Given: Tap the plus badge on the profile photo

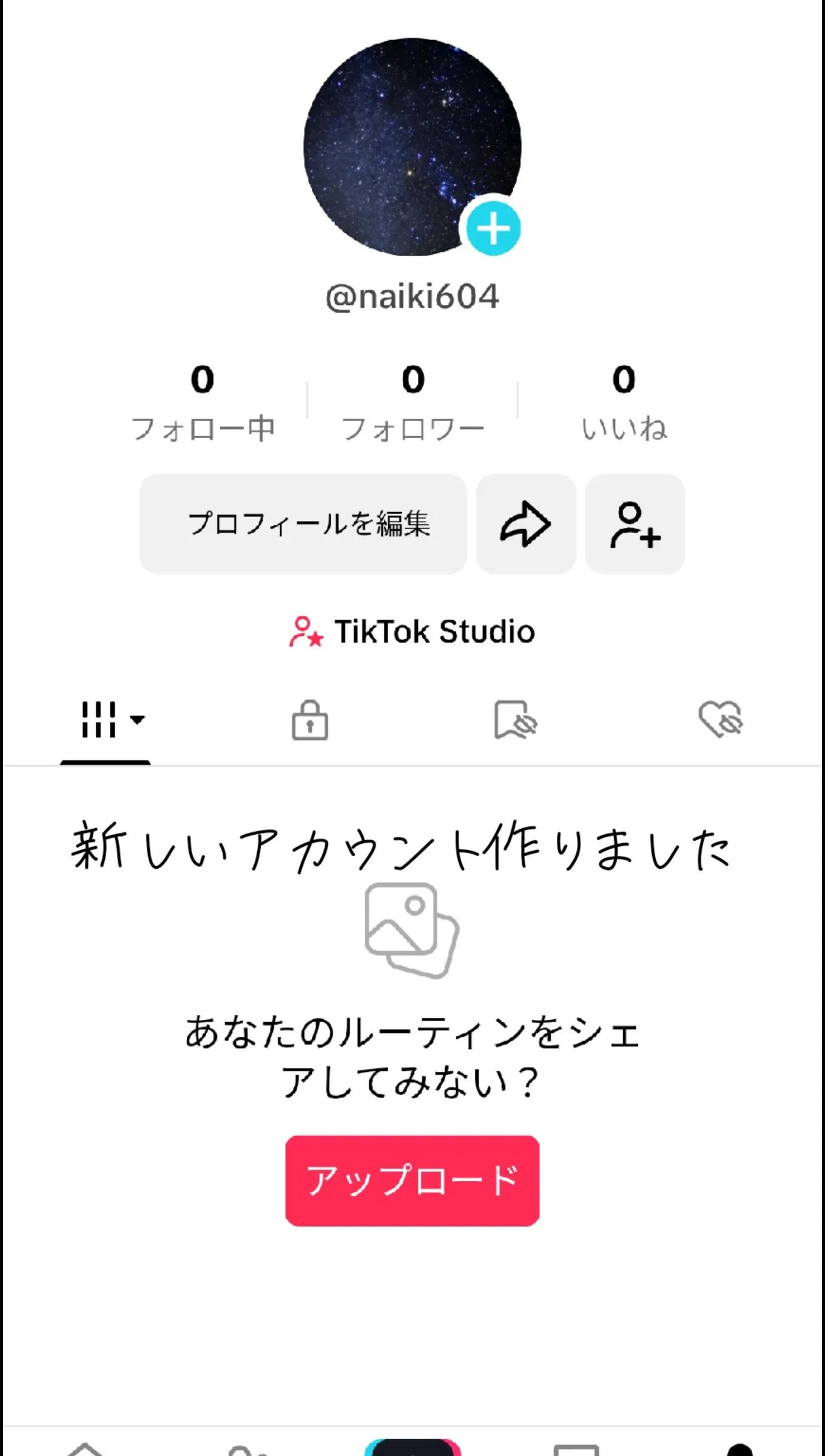Looking at the screenshot, I should pos(493,229).
